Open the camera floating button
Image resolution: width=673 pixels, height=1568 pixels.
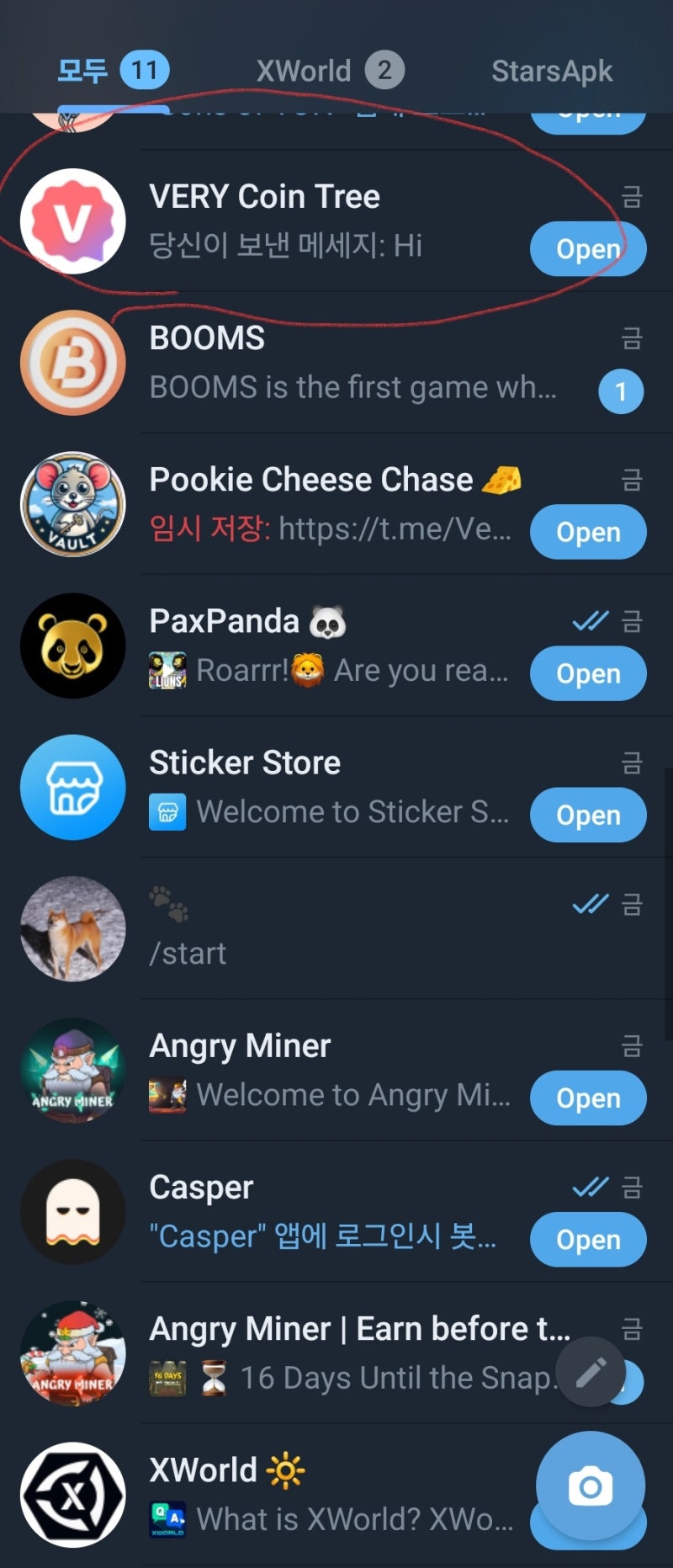pyautogui.click(x=591, y=1486)
